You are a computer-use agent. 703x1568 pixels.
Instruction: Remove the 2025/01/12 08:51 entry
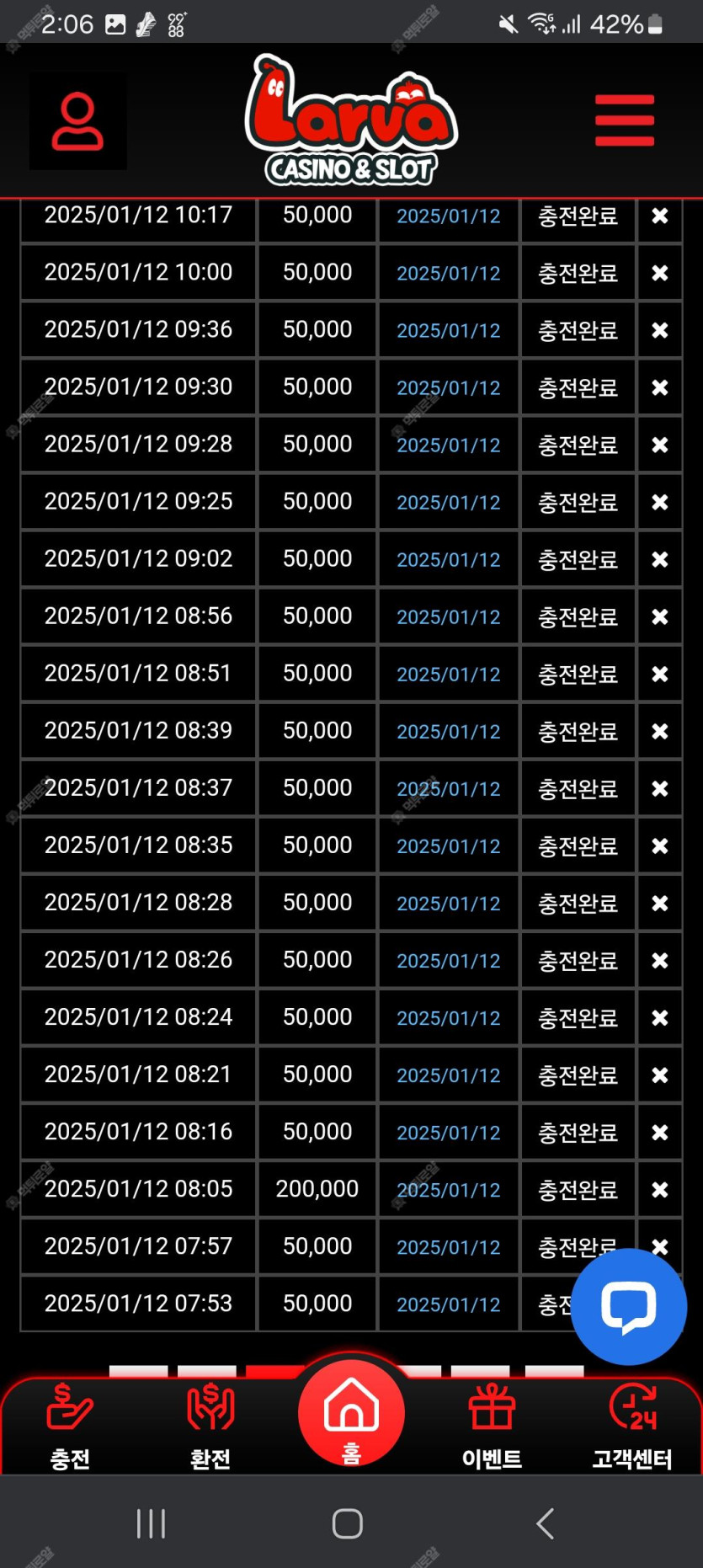click(x=660, y=675)
